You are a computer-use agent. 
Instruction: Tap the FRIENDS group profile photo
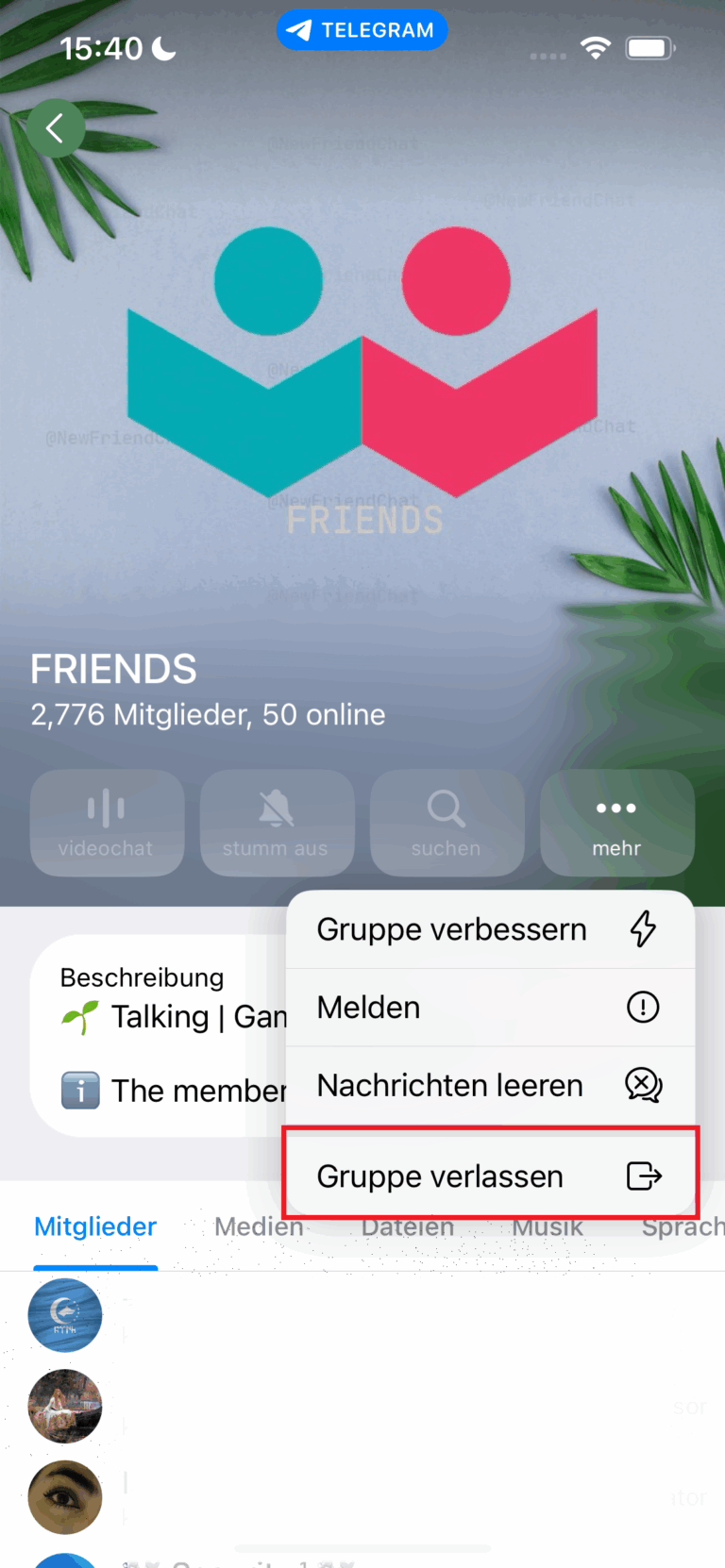coord(362,377)
